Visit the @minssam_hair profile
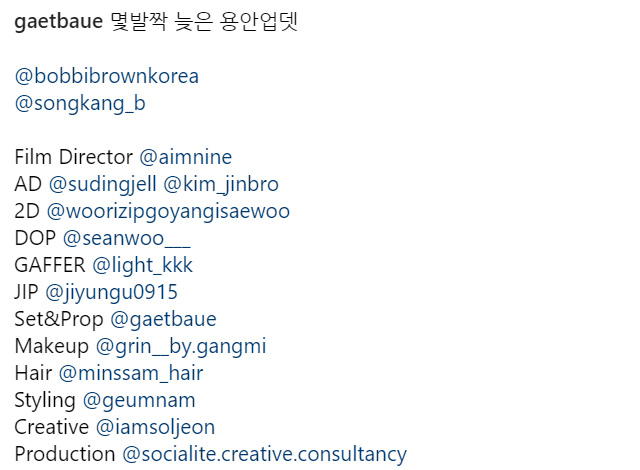This screenshot has height=470, width=640. [131, 373]
